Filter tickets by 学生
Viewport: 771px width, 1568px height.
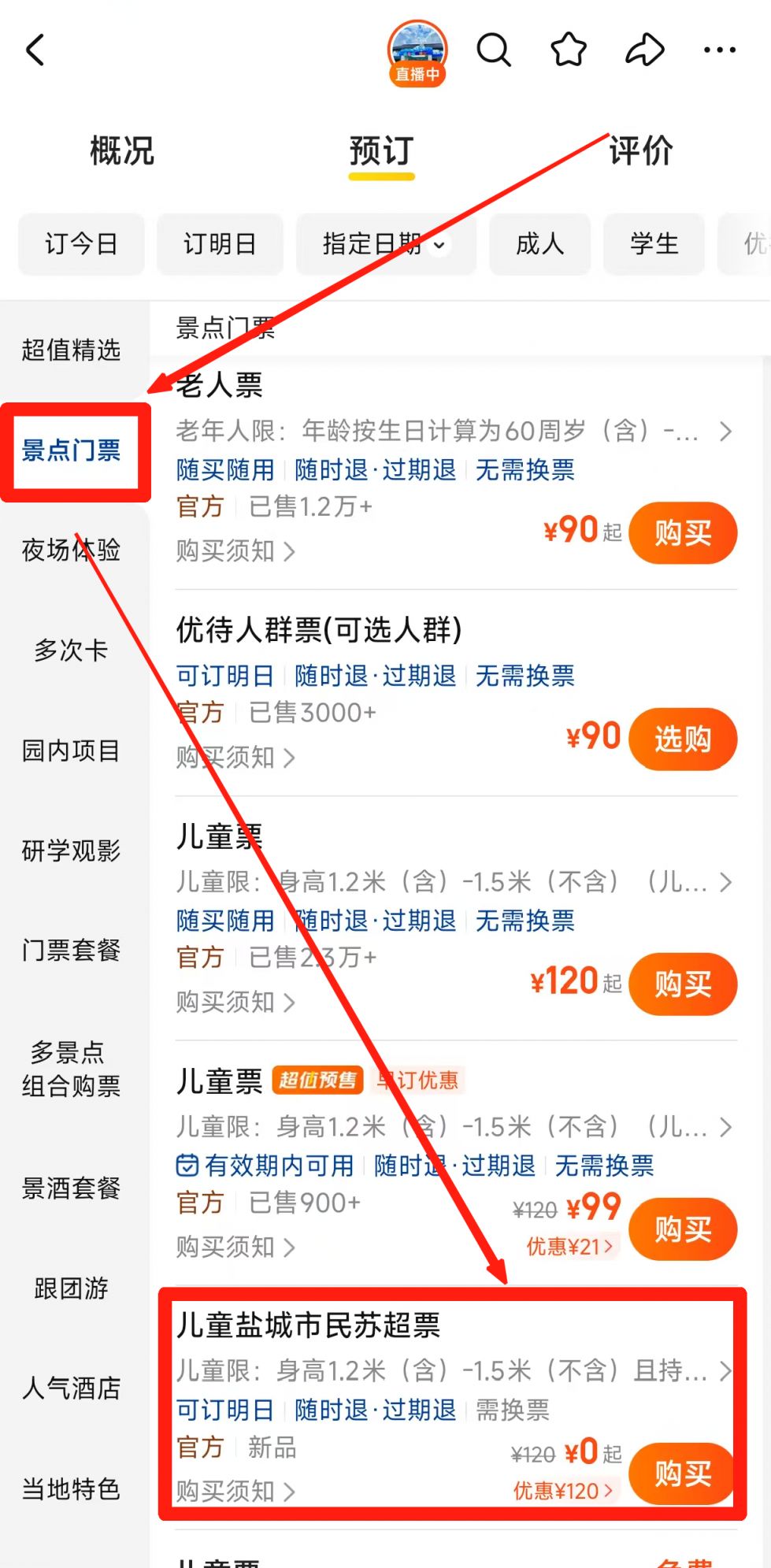pos(654,244)
